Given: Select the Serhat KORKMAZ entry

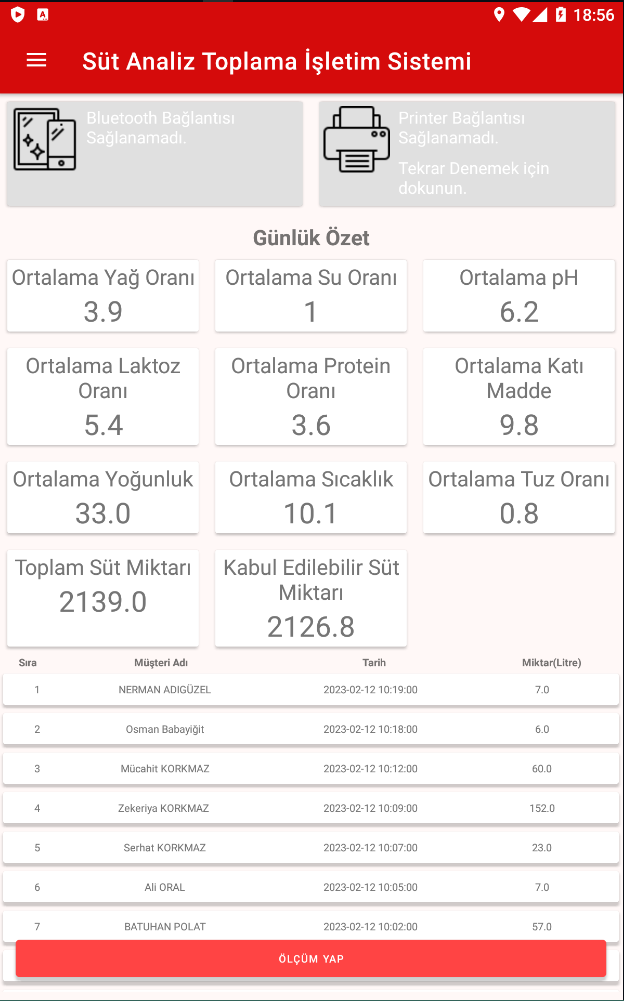Looking at the screenshot, I should pos(311,847).
